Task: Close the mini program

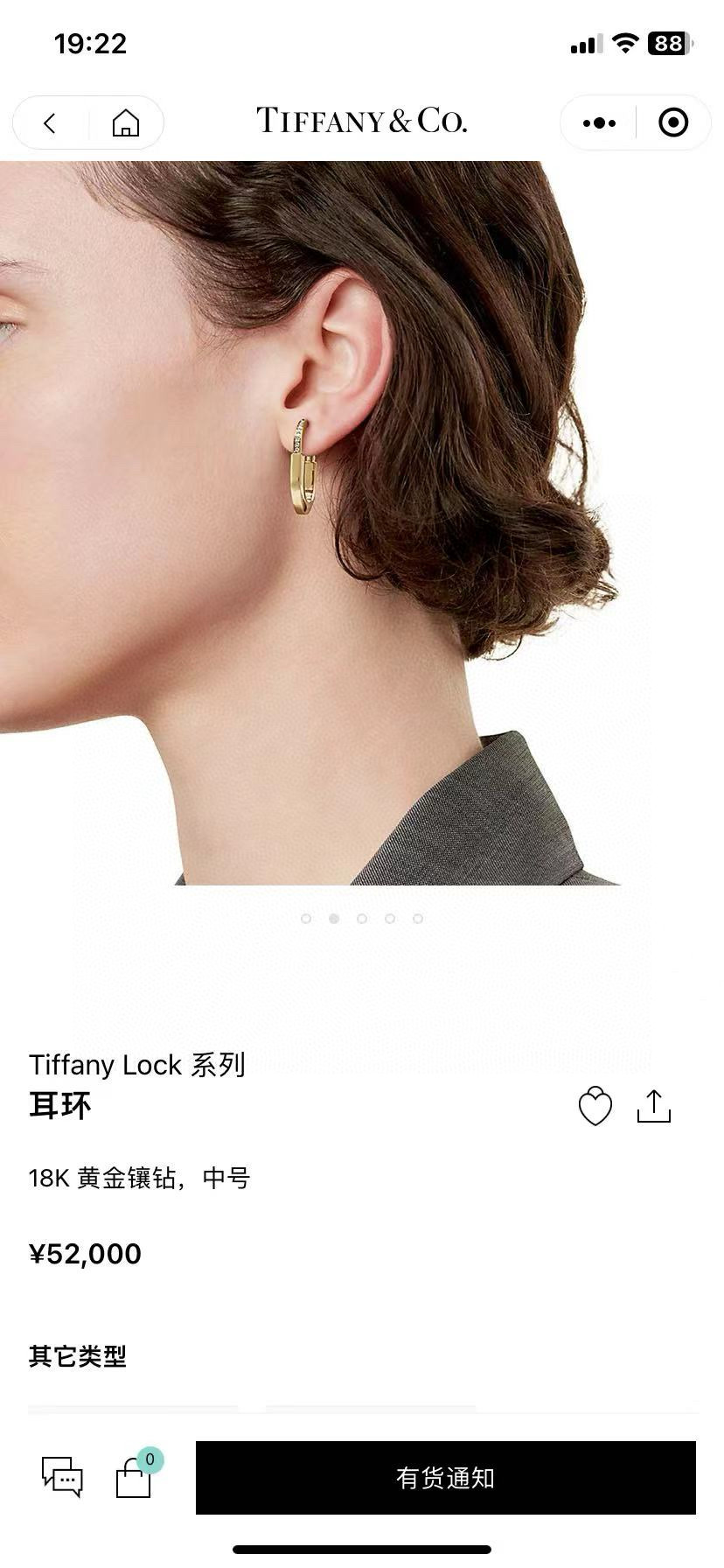Action: [x=672, y=123]
